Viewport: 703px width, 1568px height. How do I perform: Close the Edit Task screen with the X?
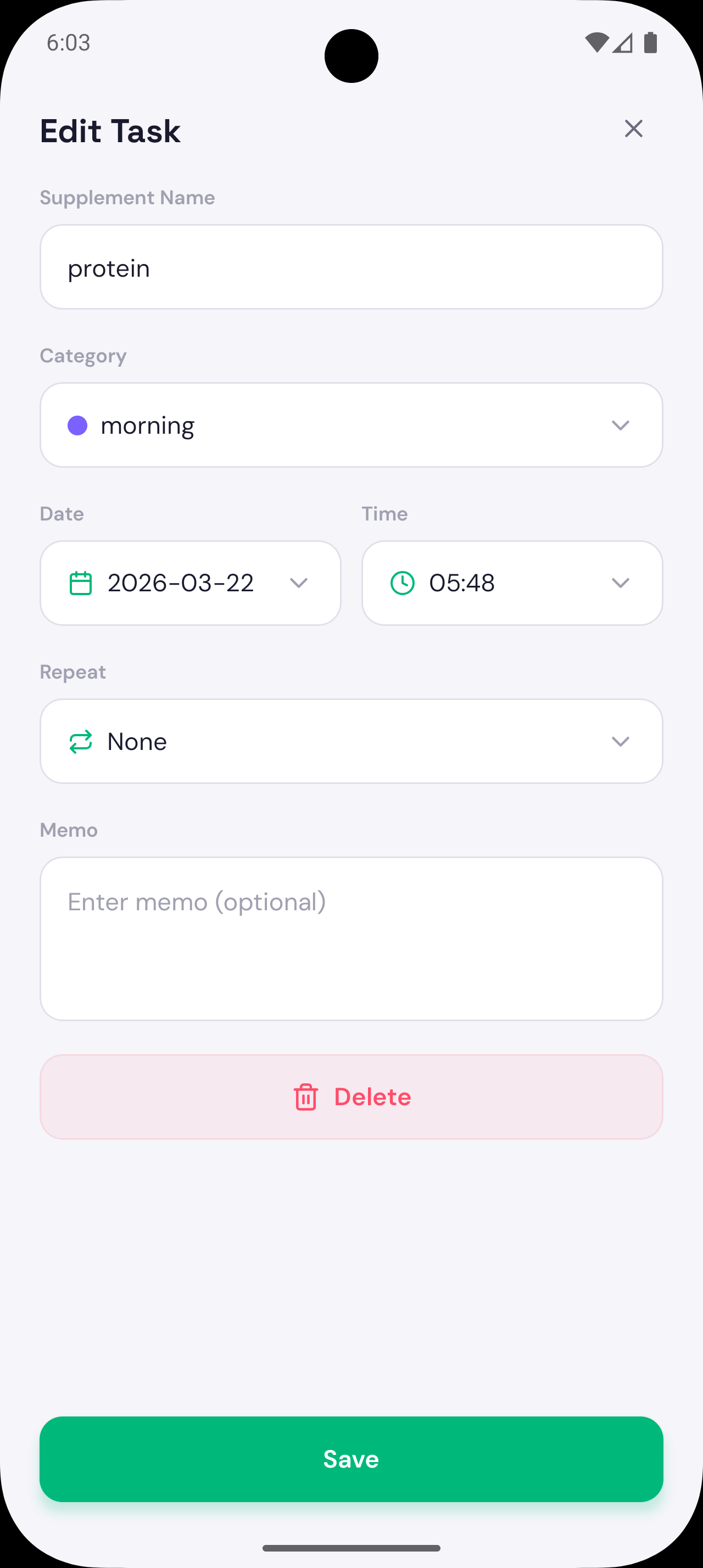point(634,128)
